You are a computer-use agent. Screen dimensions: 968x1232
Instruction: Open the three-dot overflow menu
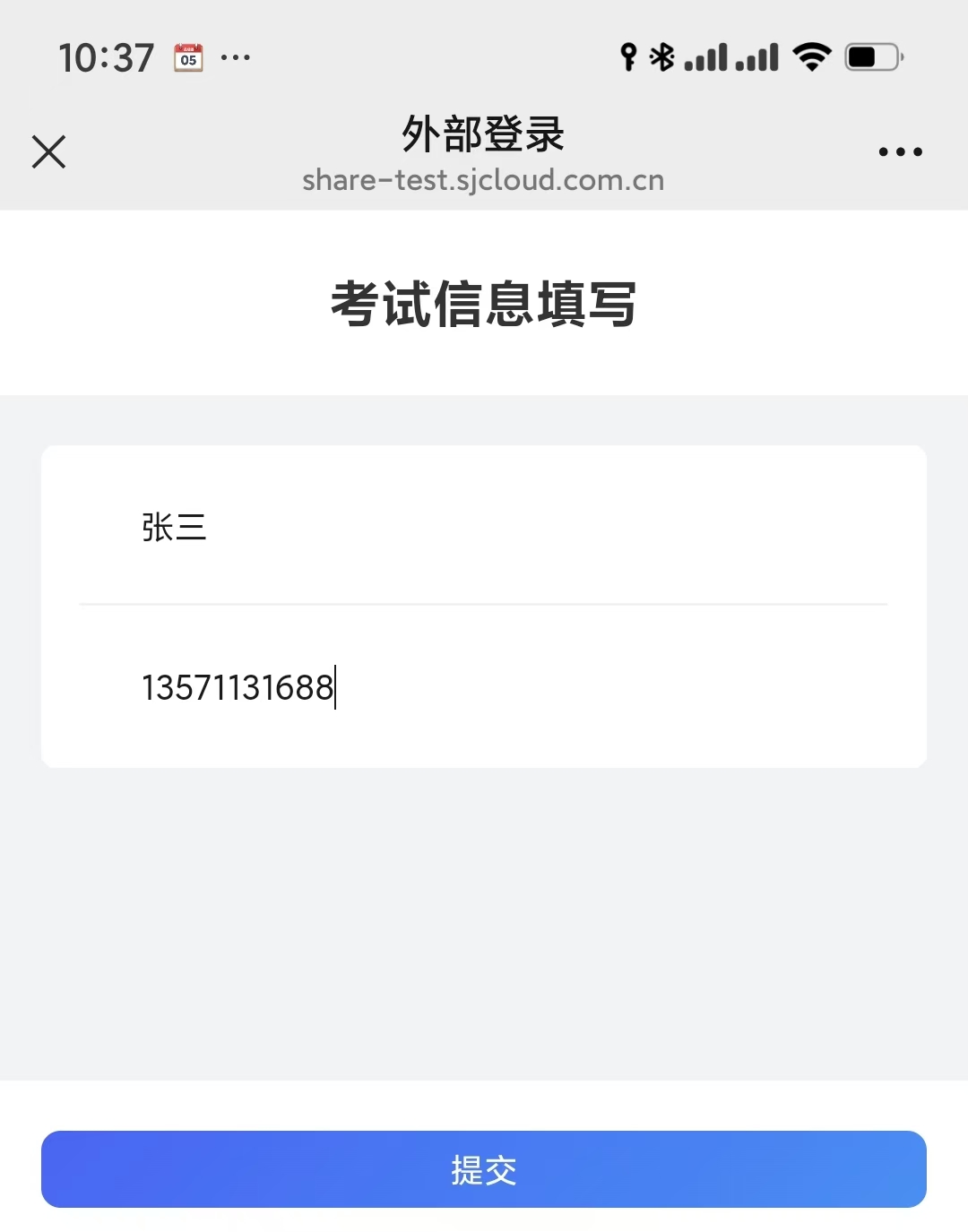click(x=900, y=151)
